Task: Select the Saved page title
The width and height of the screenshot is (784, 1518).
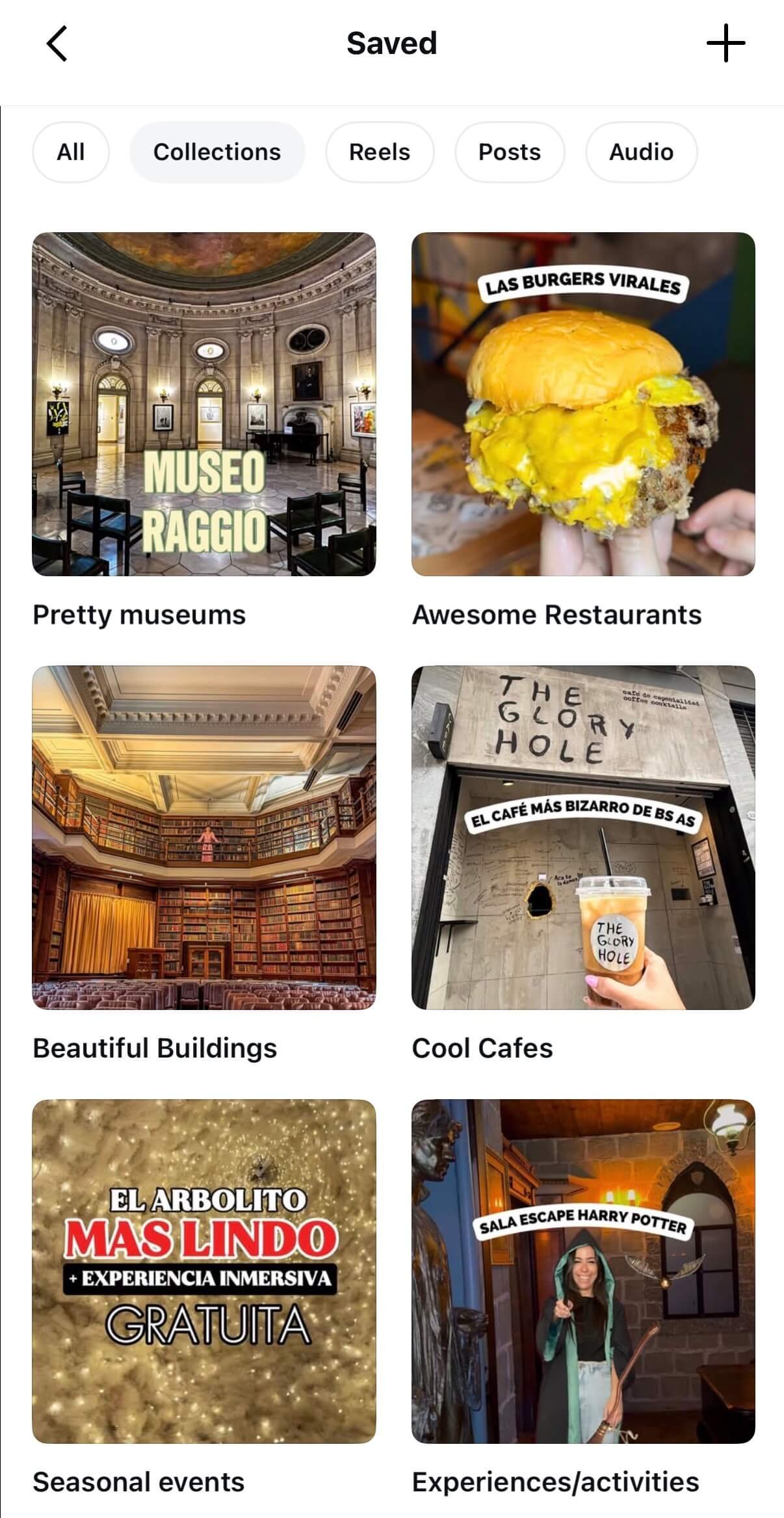Action: 392,44
